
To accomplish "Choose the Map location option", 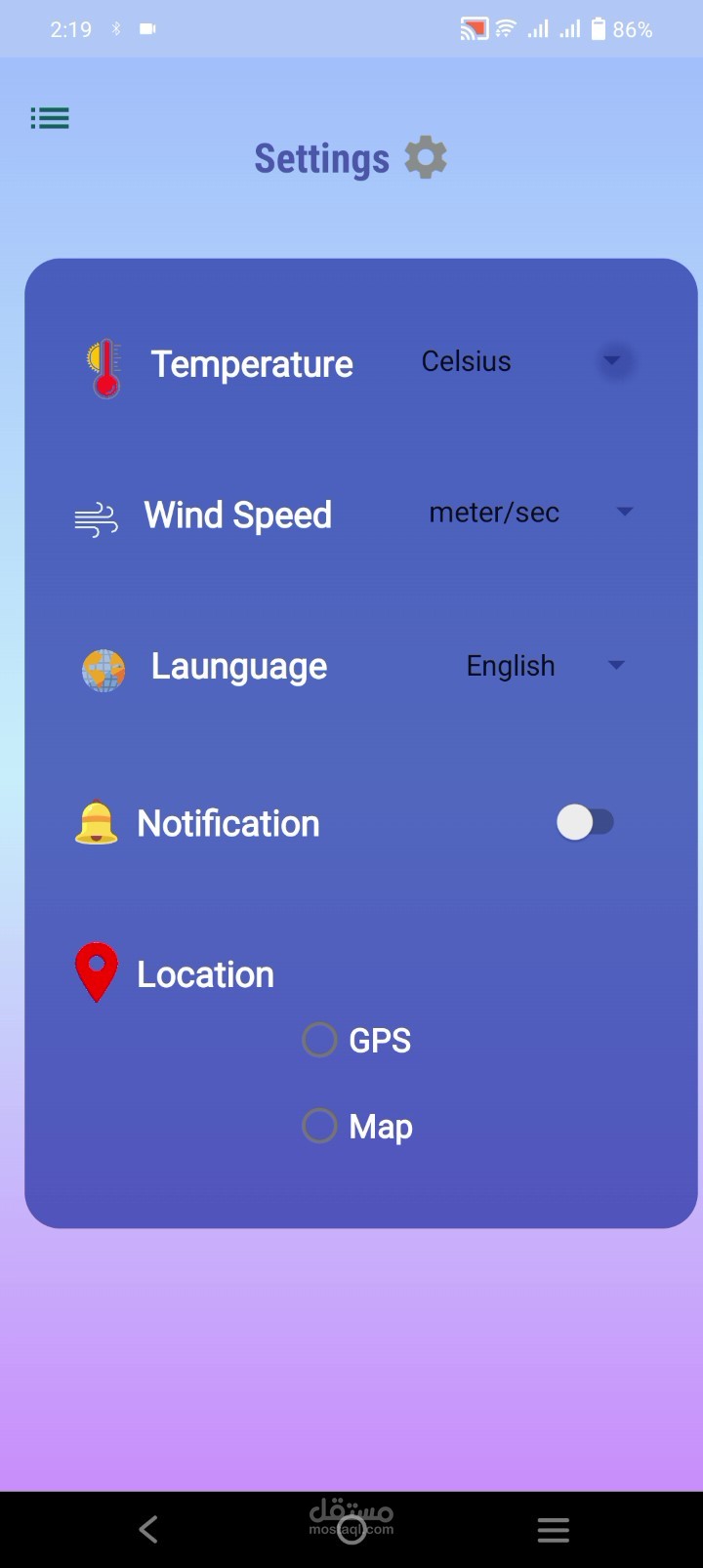I will [320, 1126].
